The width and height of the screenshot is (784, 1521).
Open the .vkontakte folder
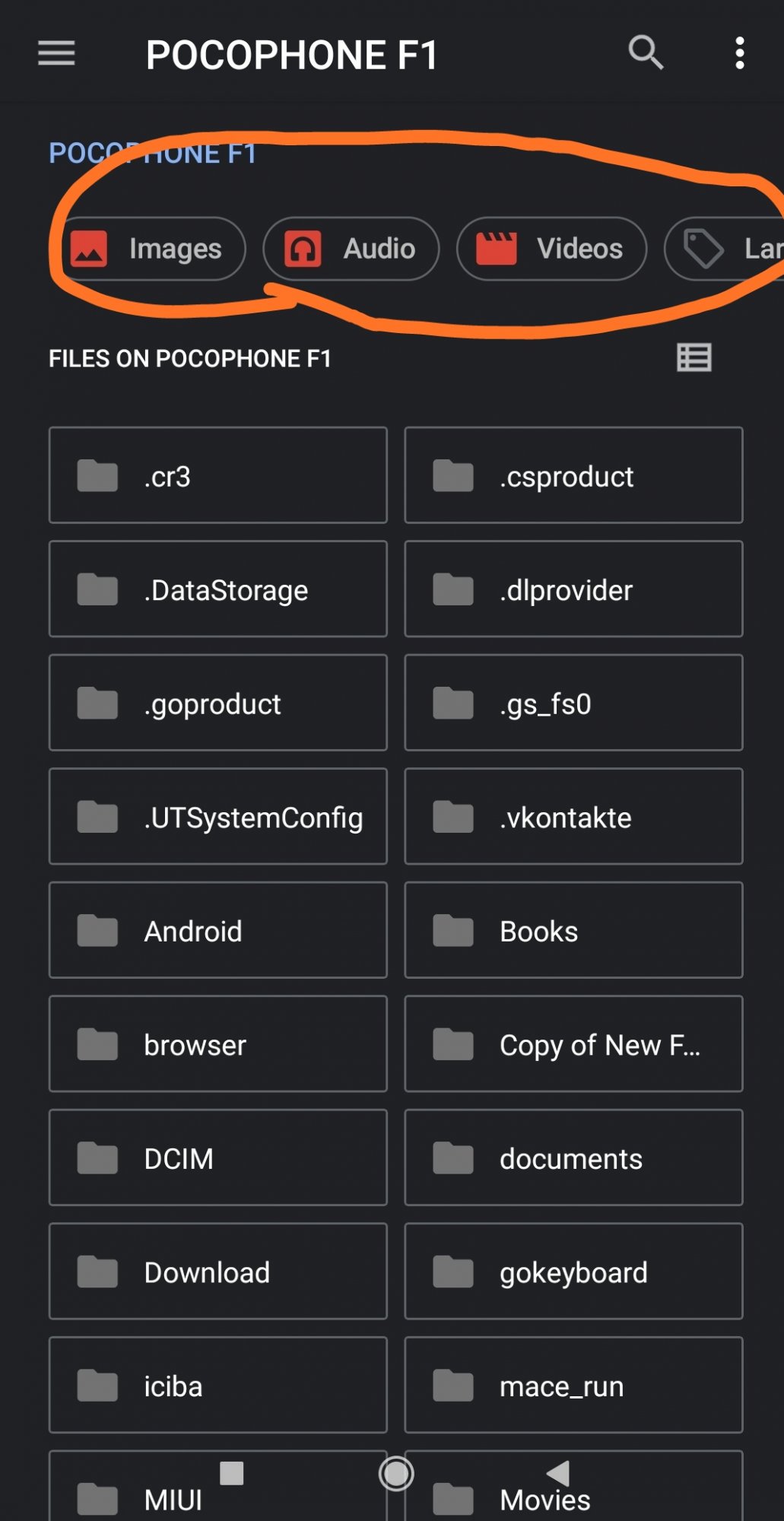tap(573, 816)
